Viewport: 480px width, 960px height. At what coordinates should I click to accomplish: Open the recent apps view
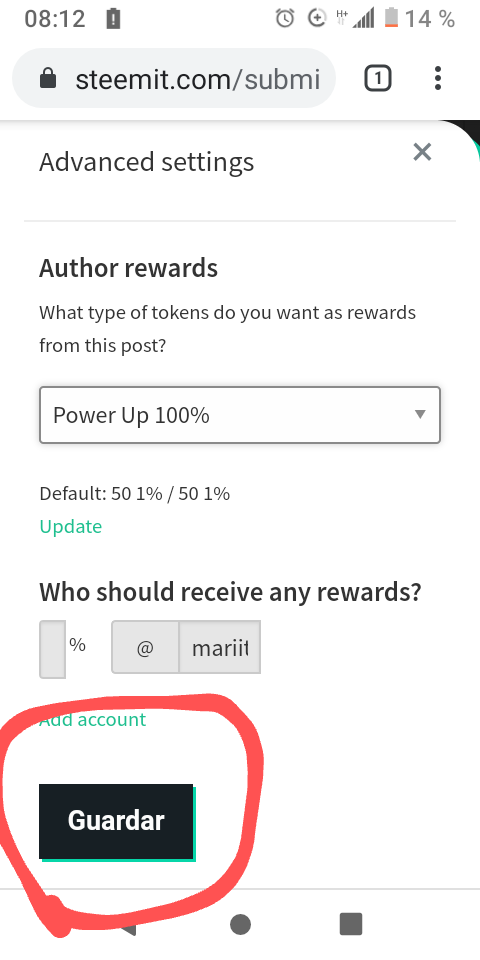(x=351, y=924)
